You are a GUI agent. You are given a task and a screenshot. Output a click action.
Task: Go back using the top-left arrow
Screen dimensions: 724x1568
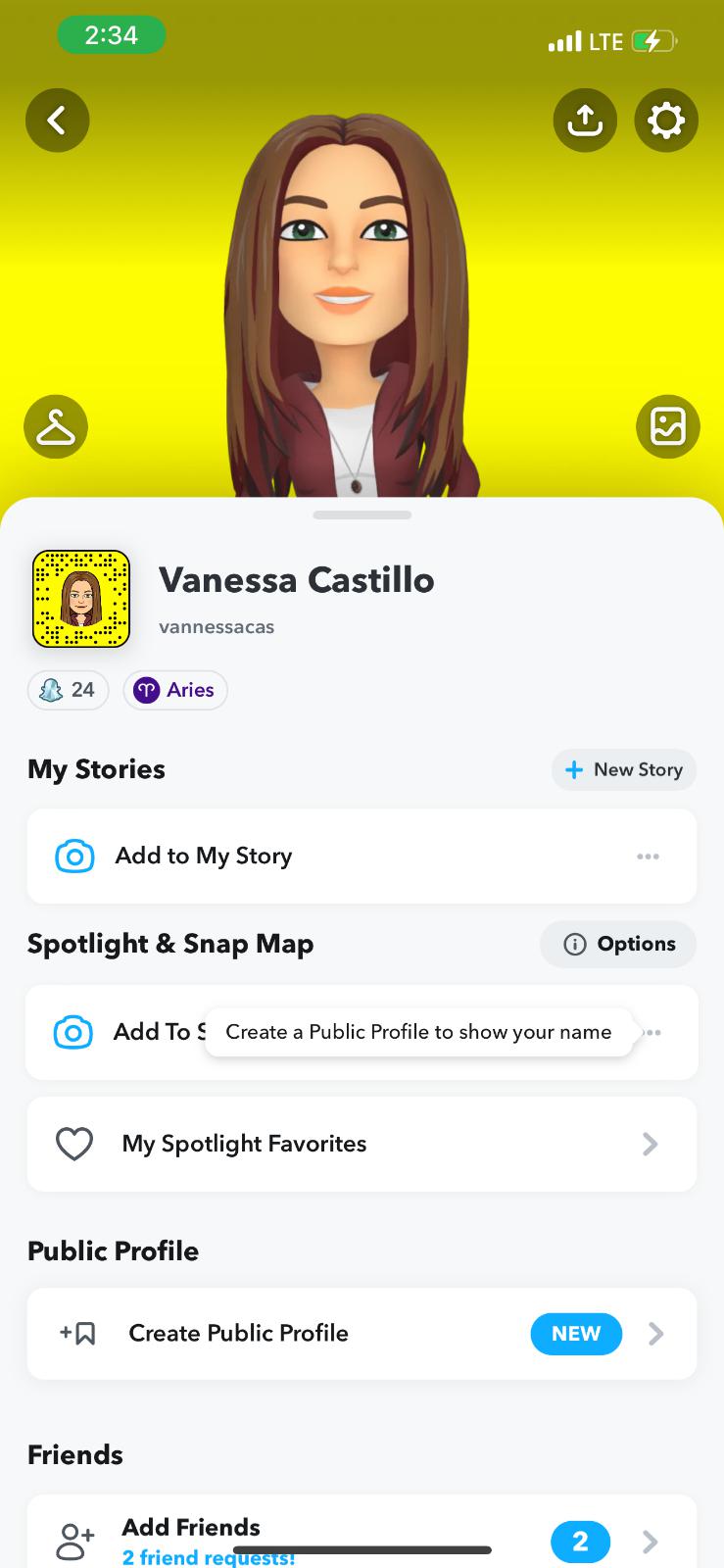point(57,121)
